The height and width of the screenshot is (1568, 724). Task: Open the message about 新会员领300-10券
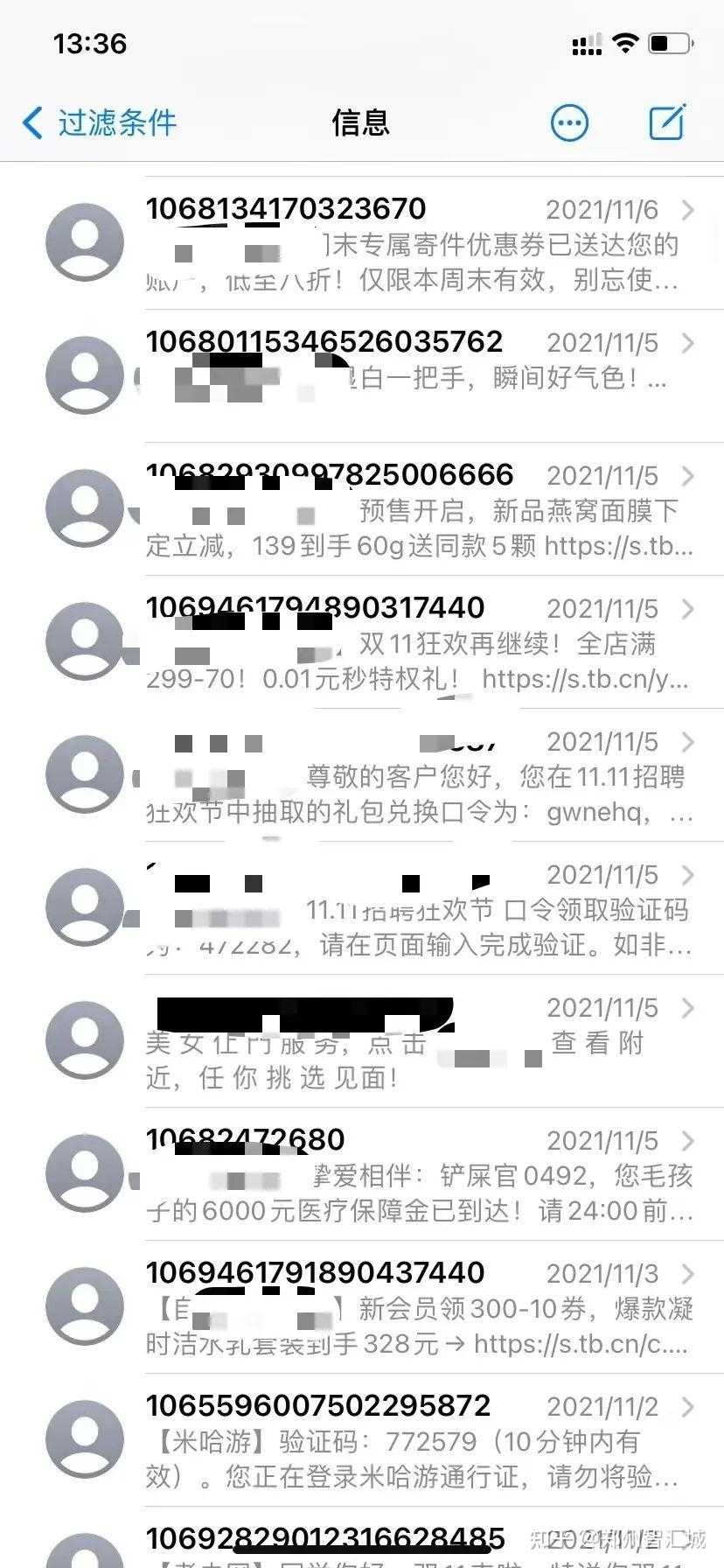coord(362,1307)
